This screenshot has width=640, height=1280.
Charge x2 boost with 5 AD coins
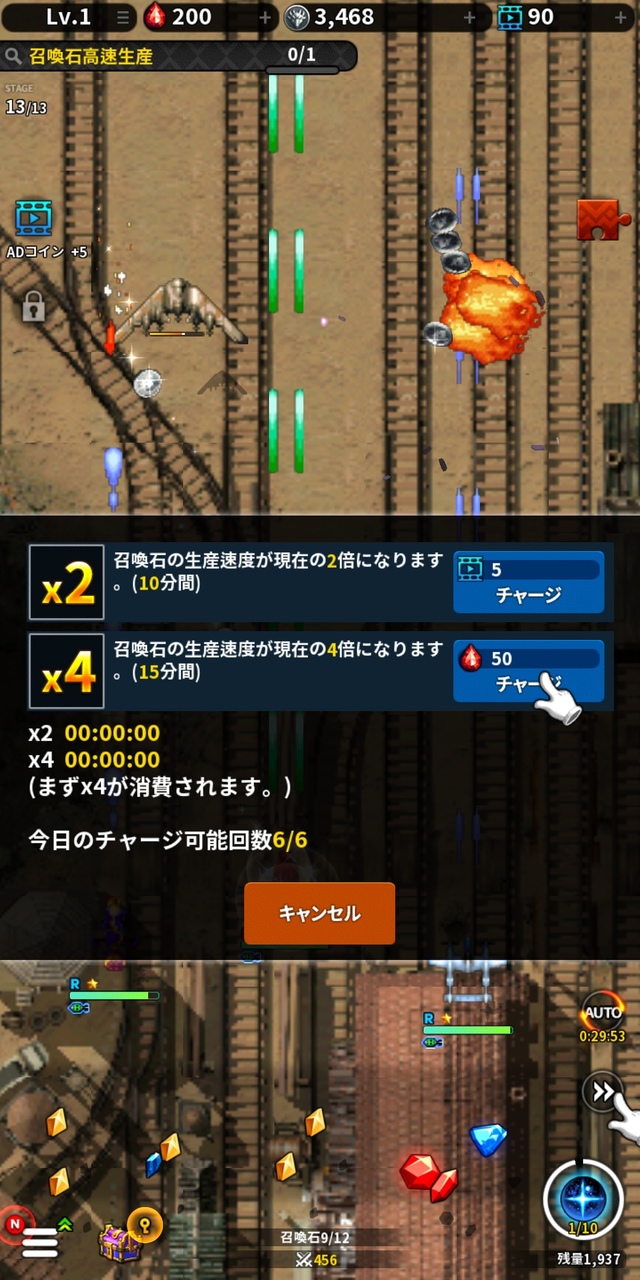coord(528,582)
